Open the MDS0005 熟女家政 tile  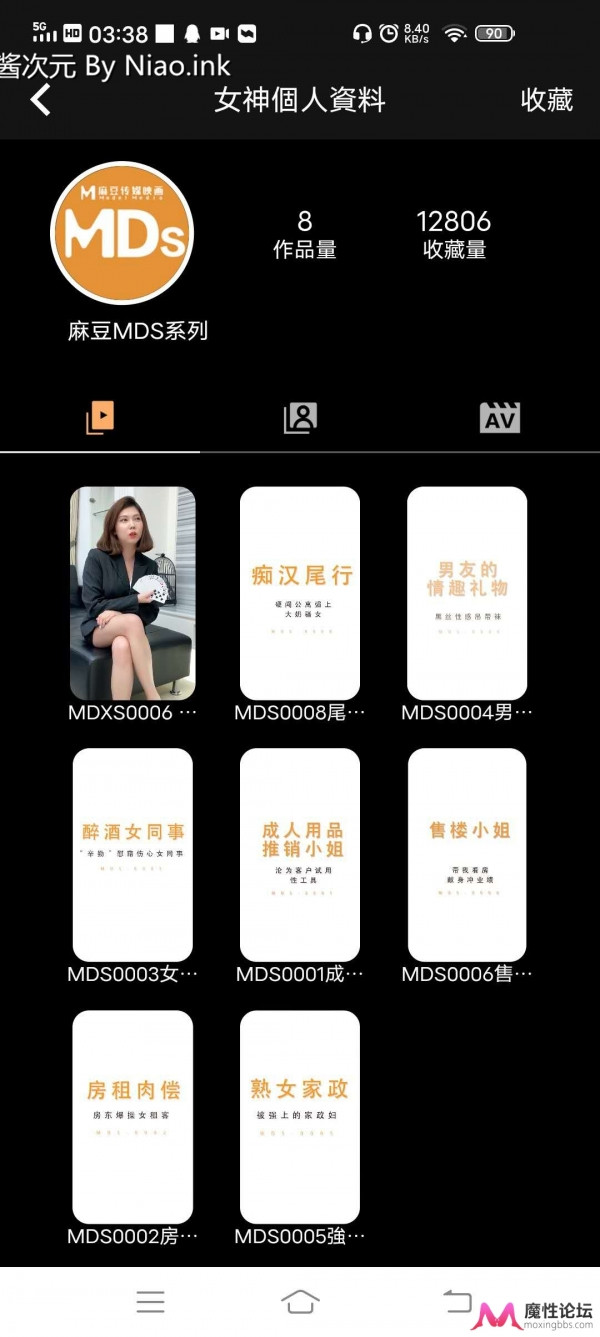pos(300,1117)
